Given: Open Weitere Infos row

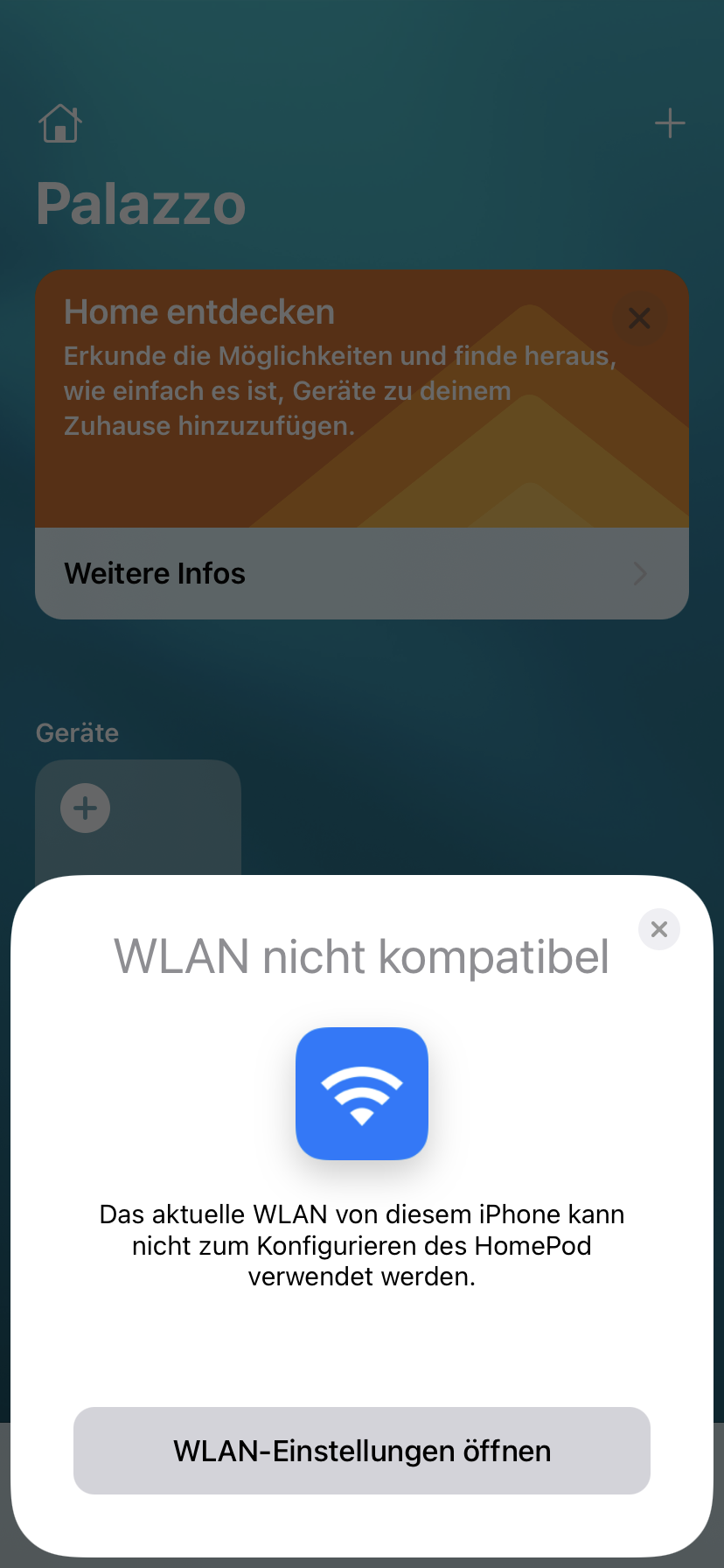Looking at the screenshot, I should click(x=362, y=573).
